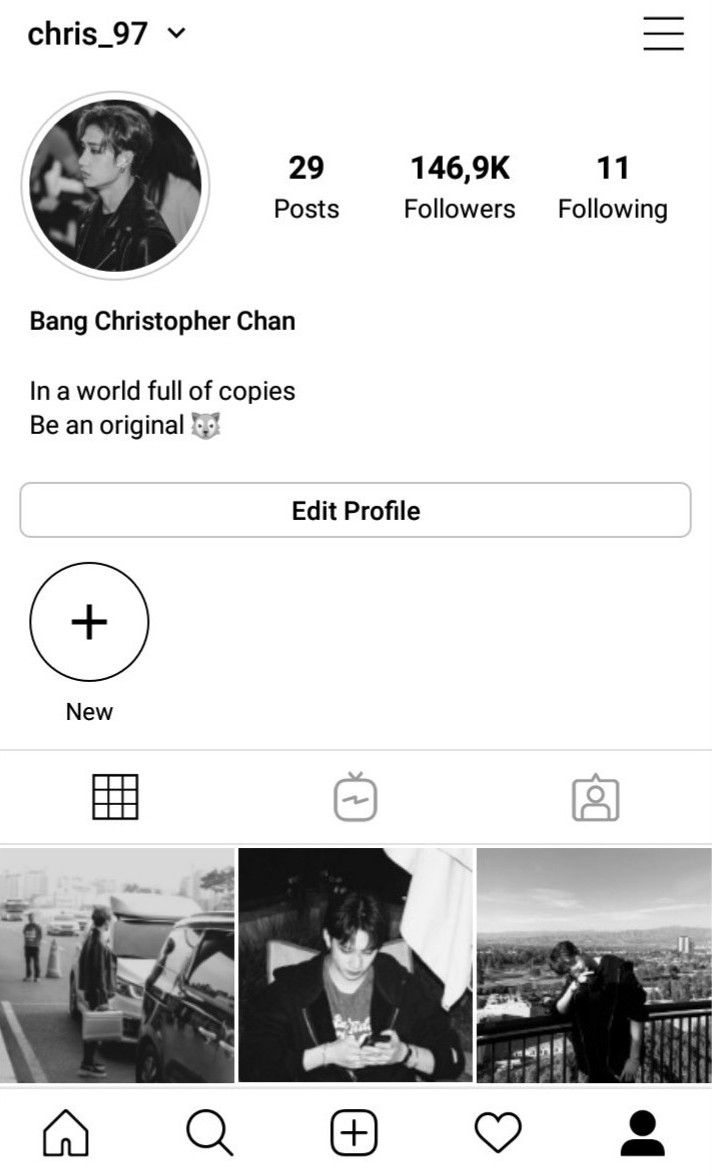Open the Following list

[x=612, y=187]
